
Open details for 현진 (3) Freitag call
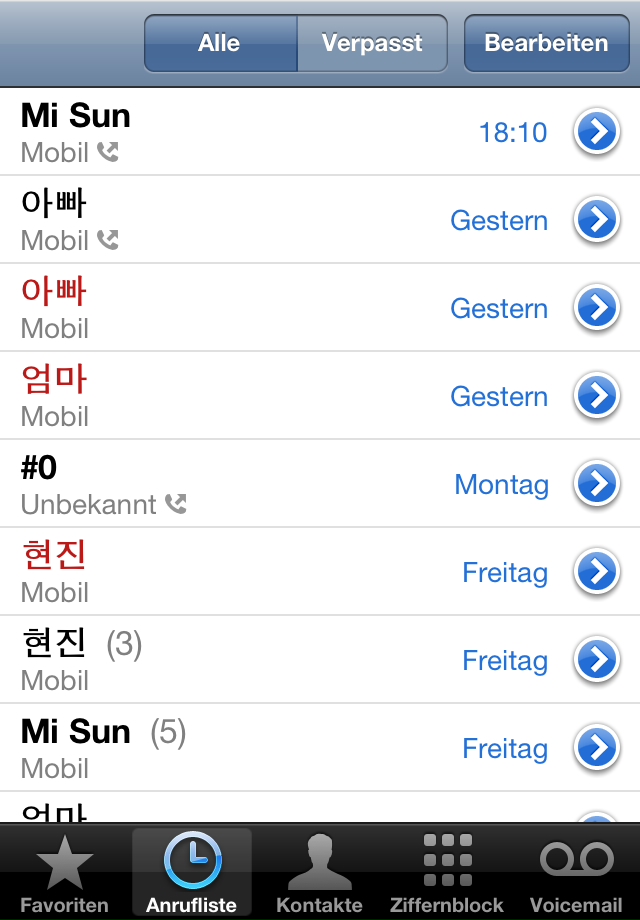(x=597, y=660)
